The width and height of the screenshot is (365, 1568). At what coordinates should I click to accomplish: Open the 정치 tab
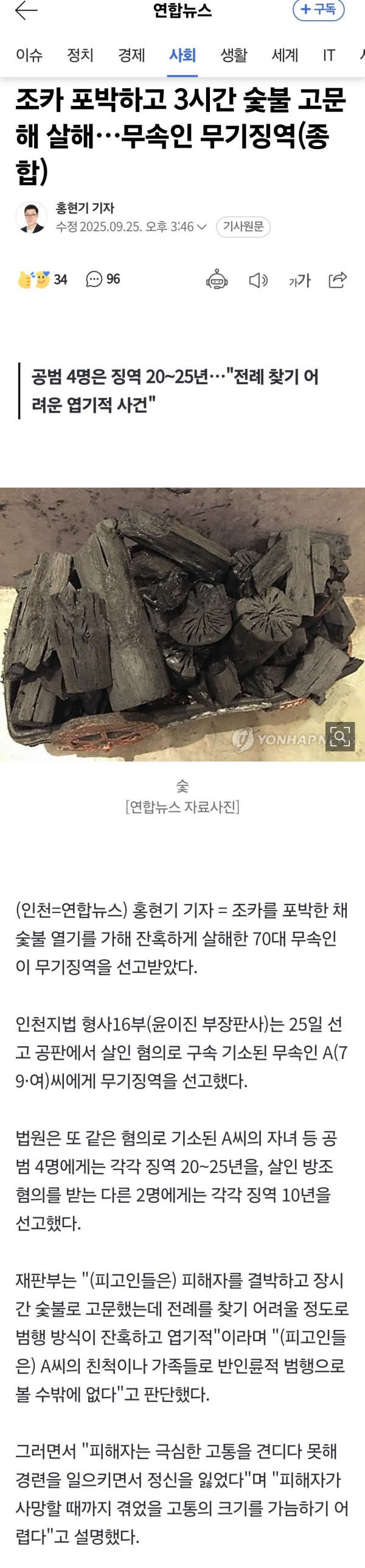(x=80, y=55)
